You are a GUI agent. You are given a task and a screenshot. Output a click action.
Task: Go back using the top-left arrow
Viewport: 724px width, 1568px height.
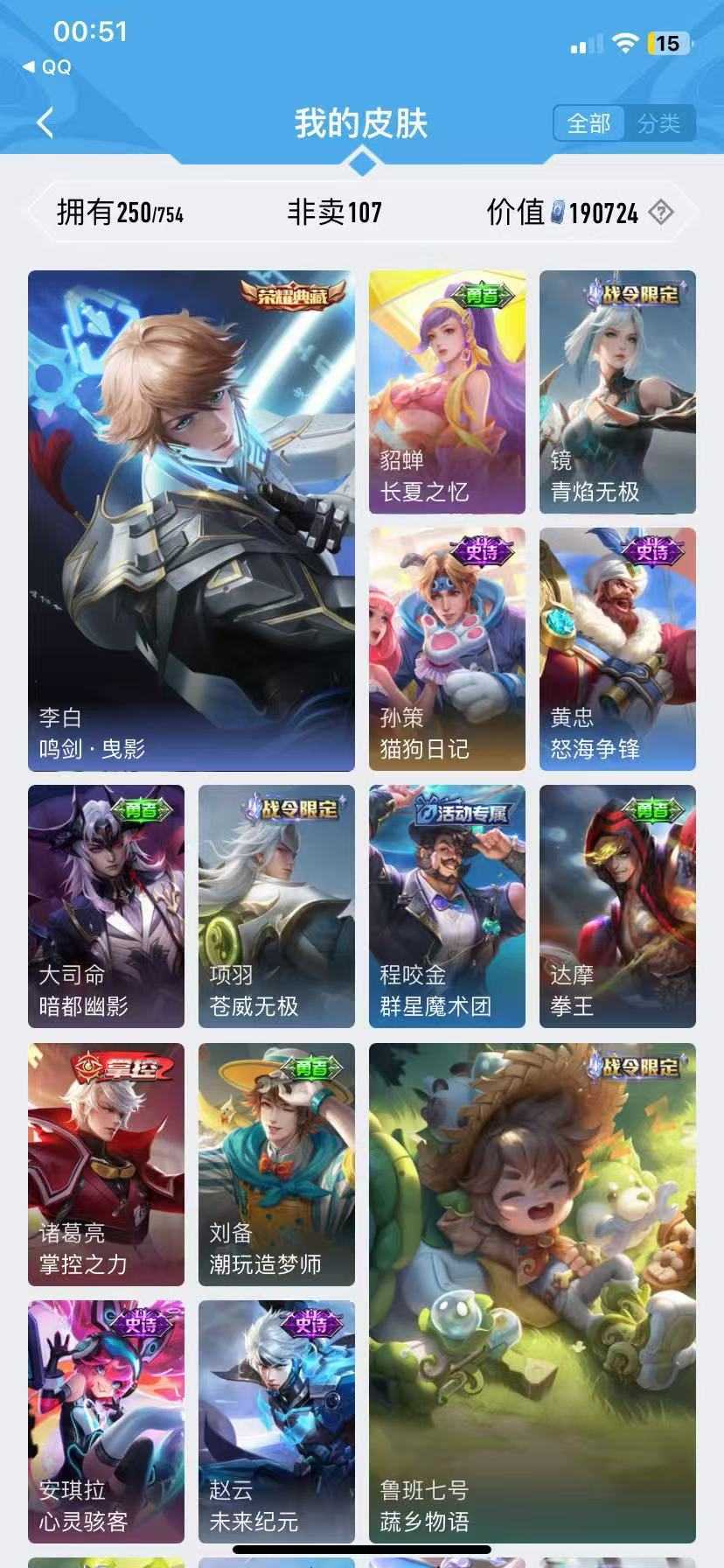(45, 122)
